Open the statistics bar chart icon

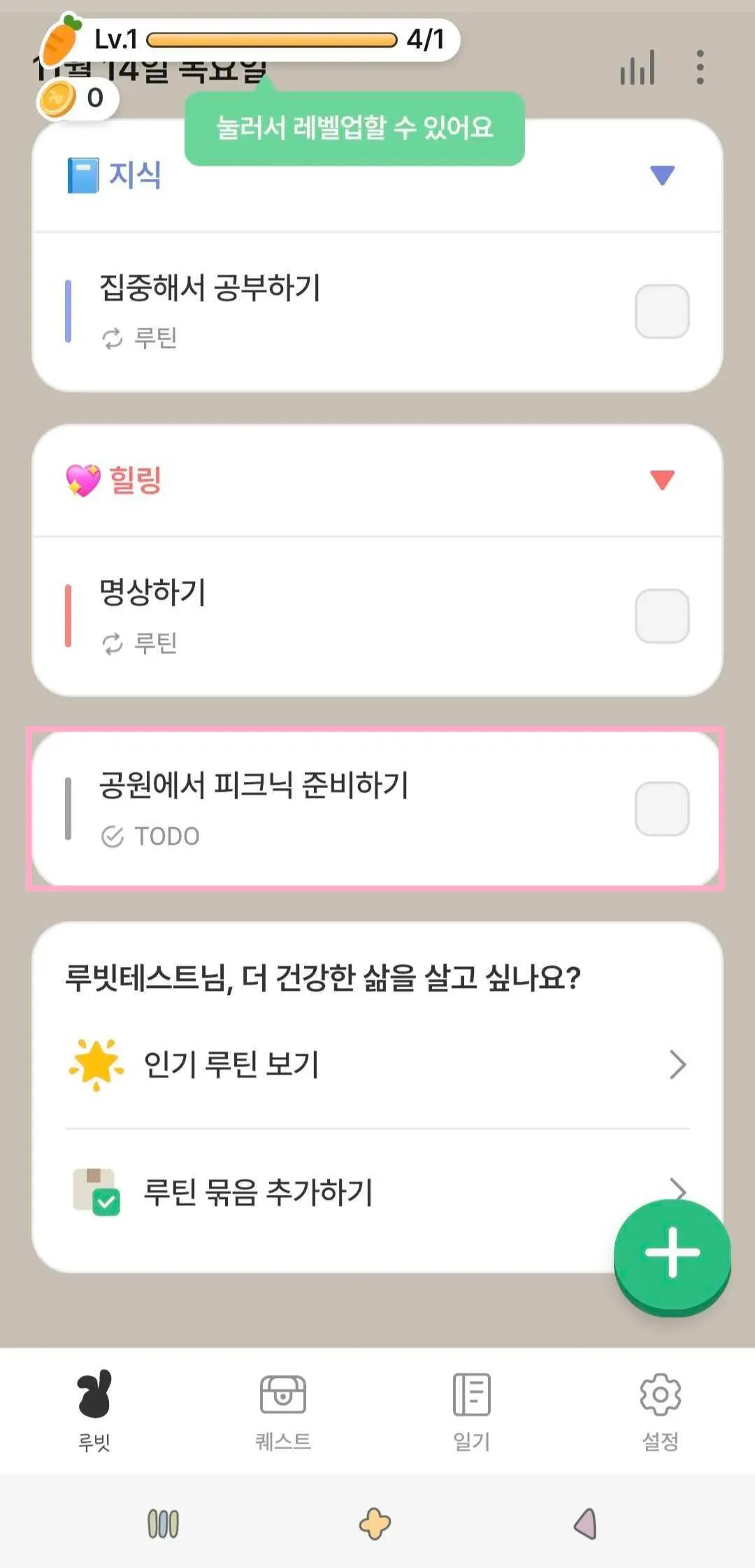point(637,68)
